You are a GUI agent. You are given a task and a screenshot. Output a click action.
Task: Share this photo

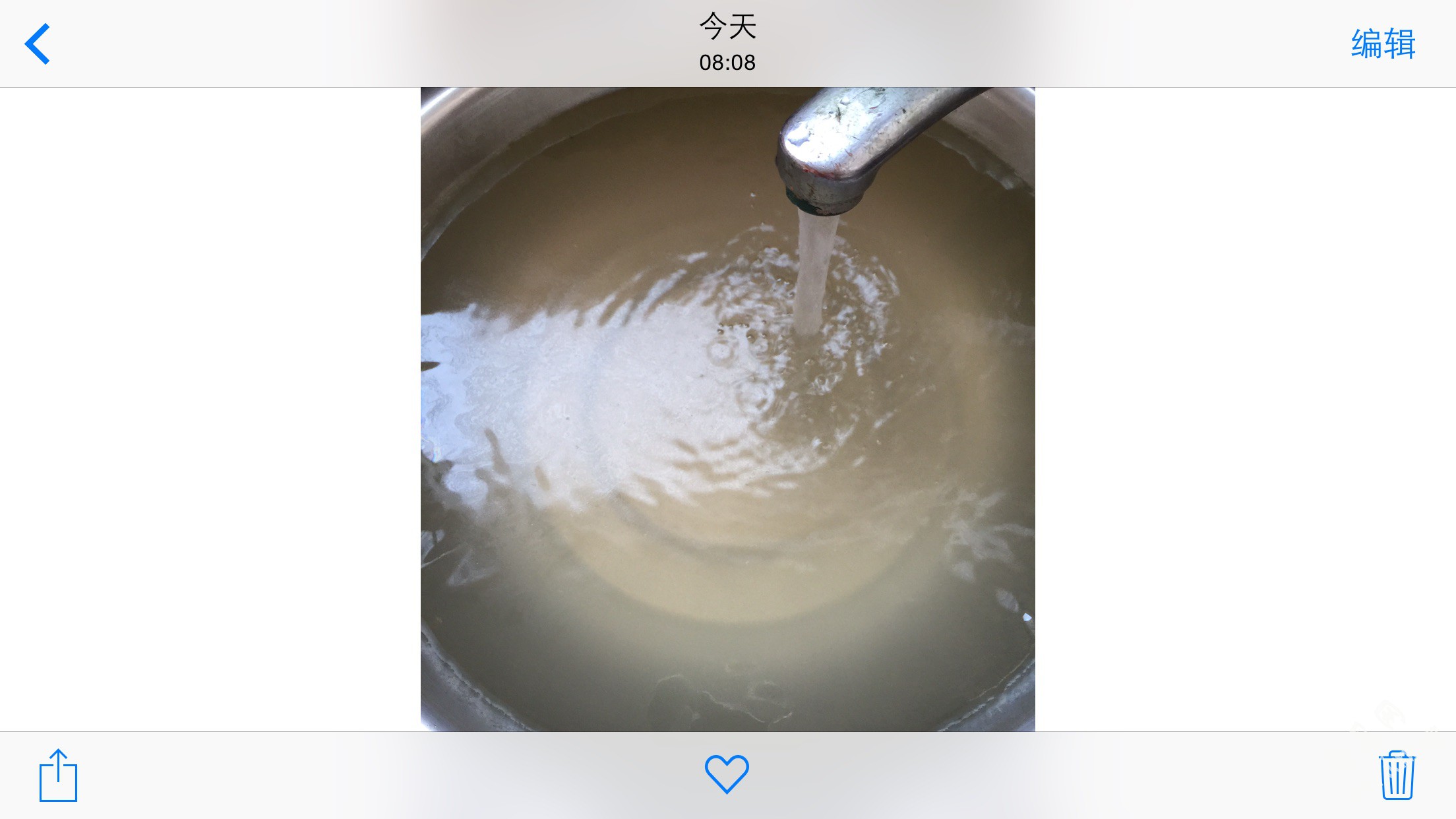pyautogui.click(x=58, y=775)
